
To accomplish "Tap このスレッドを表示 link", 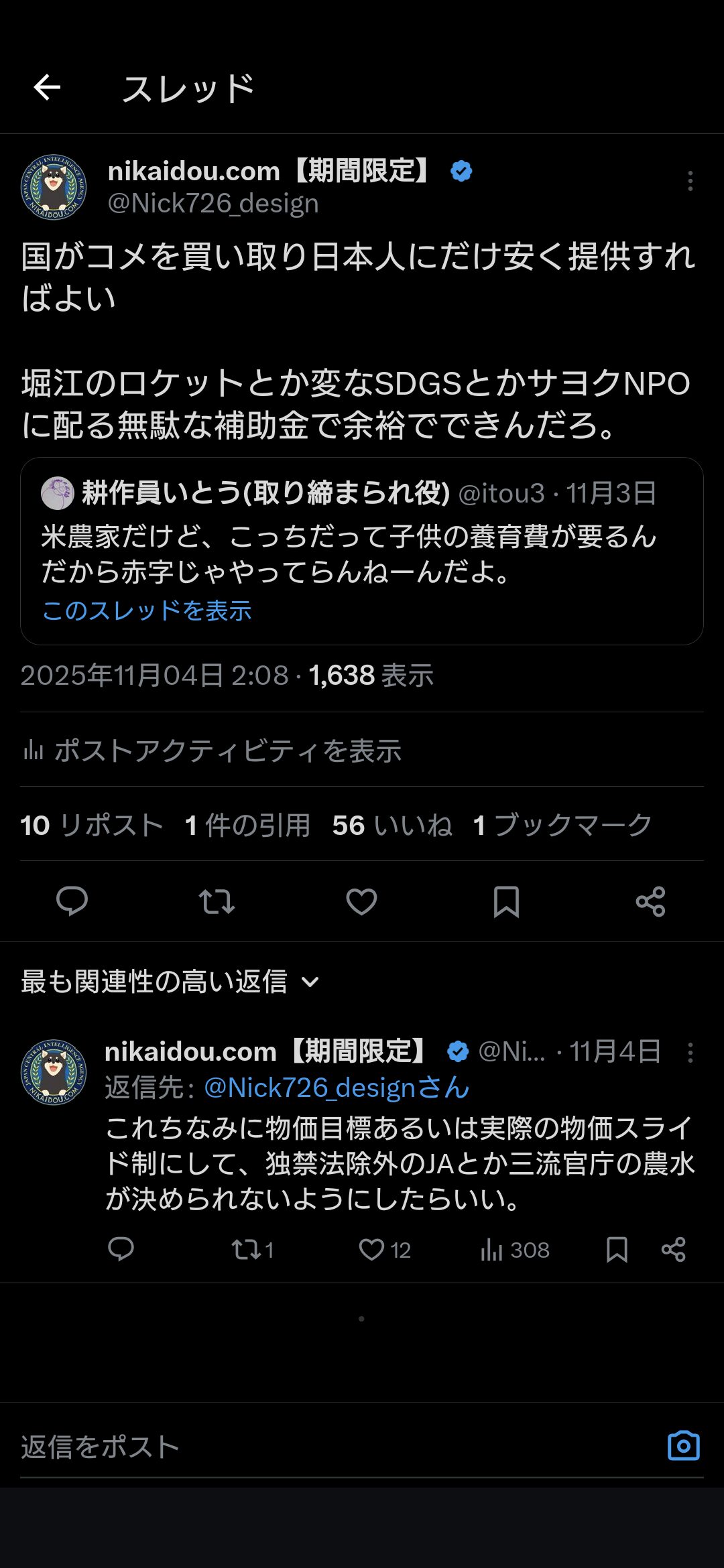I will tap(147, 610).
